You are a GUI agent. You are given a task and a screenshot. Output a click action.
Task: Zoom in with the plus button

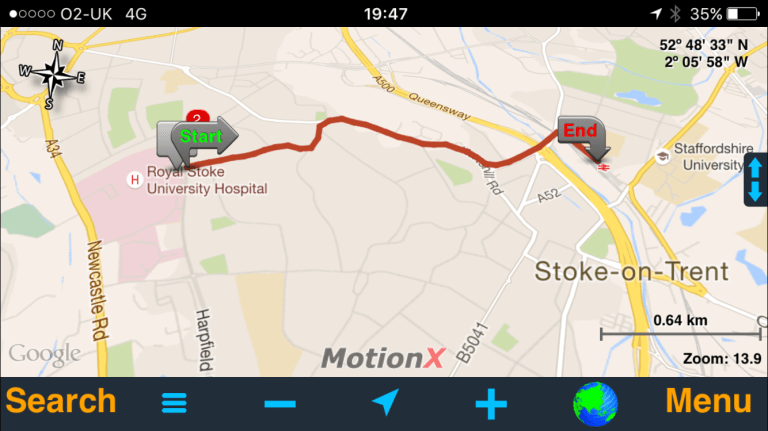[x=491, y=404]
